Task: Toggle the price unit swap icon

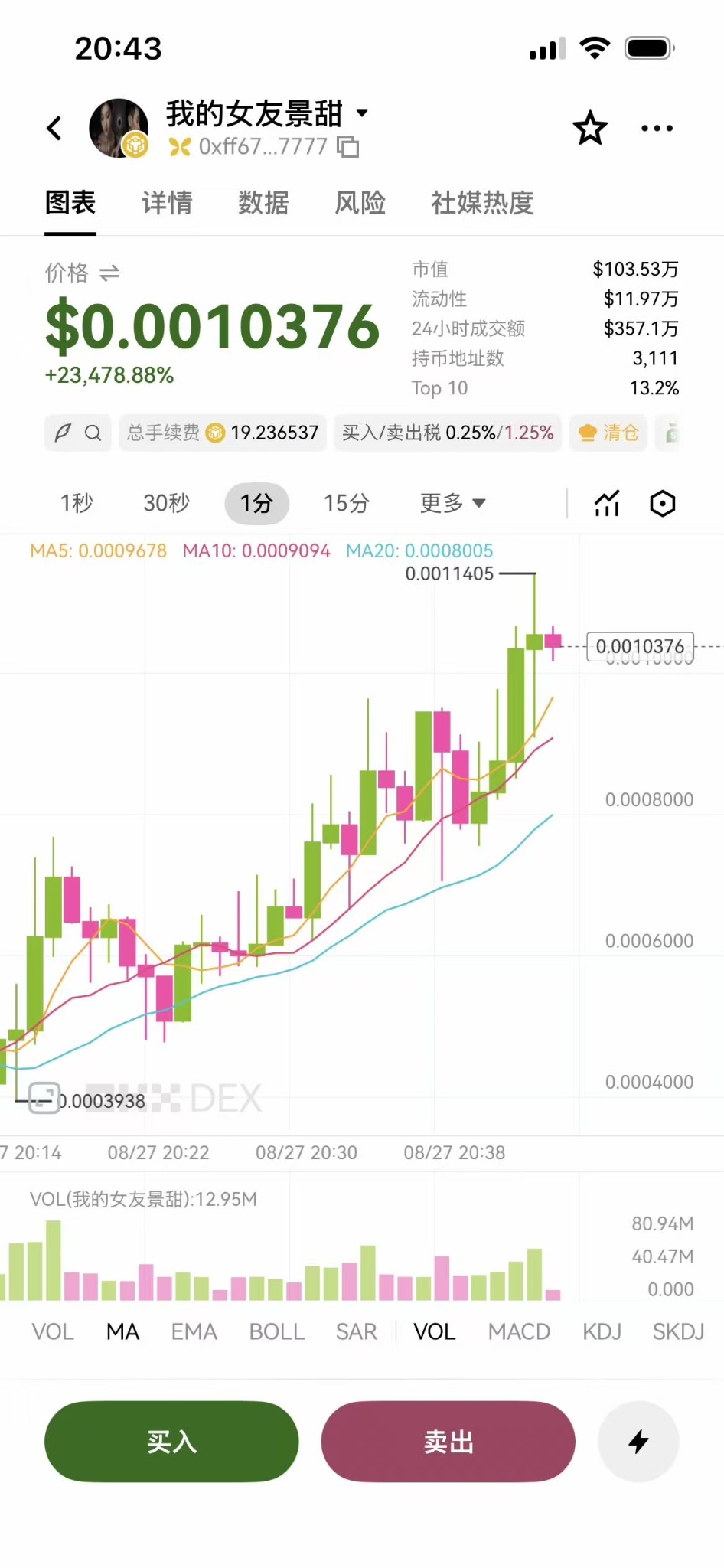Action: (109, 273)
